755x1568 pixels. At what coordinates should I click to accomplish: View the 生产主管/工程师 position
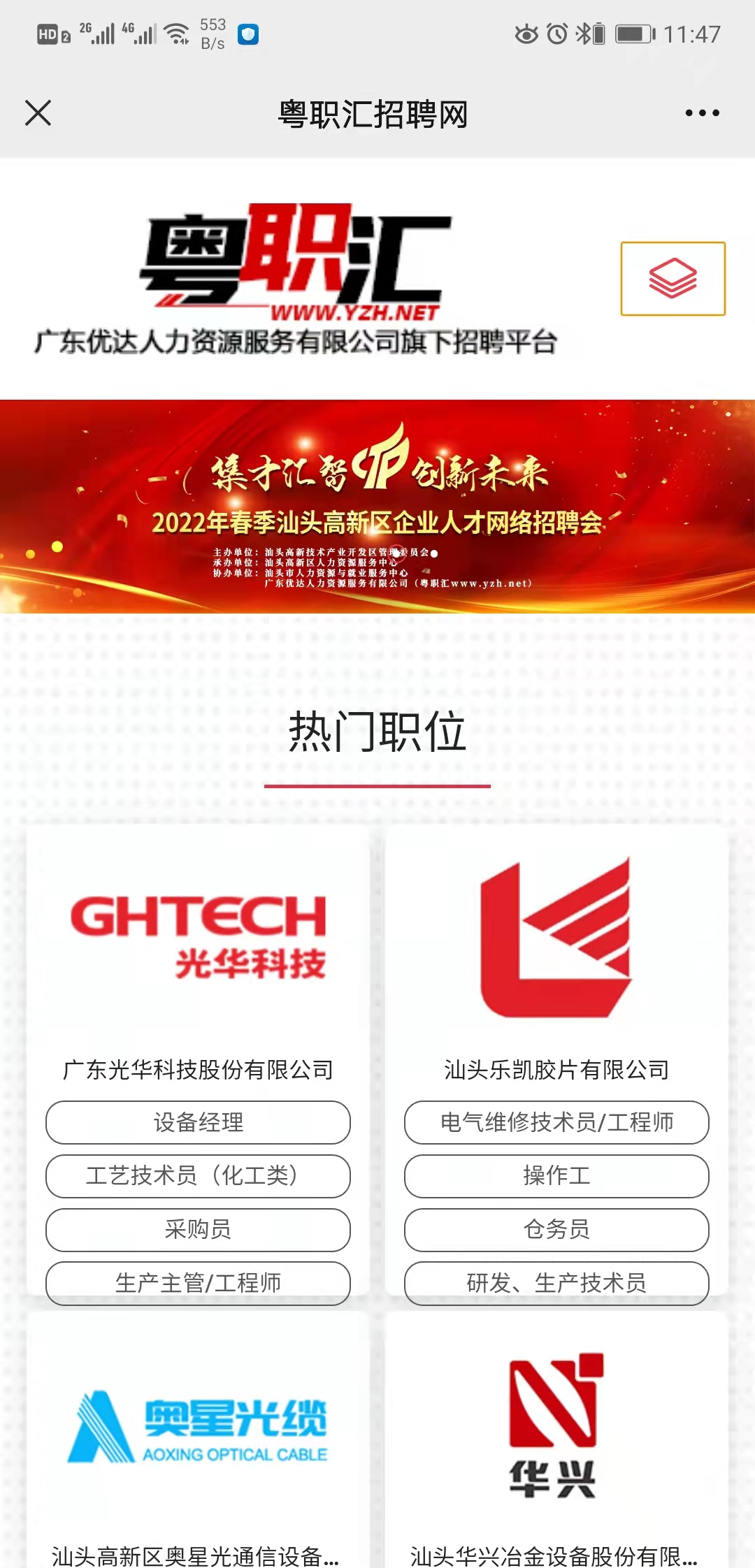pos(198,1283)
